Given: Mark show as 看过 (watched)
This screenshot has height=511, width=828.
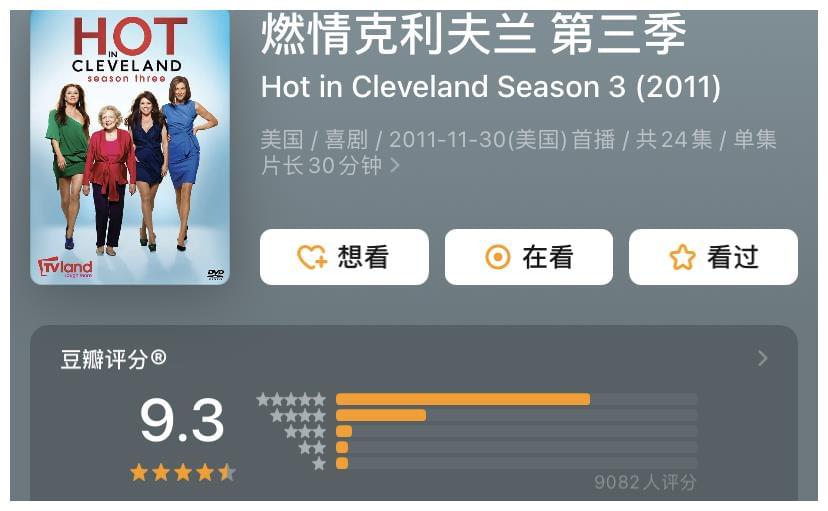Looking at the screenshot, I should coord(713,257).
